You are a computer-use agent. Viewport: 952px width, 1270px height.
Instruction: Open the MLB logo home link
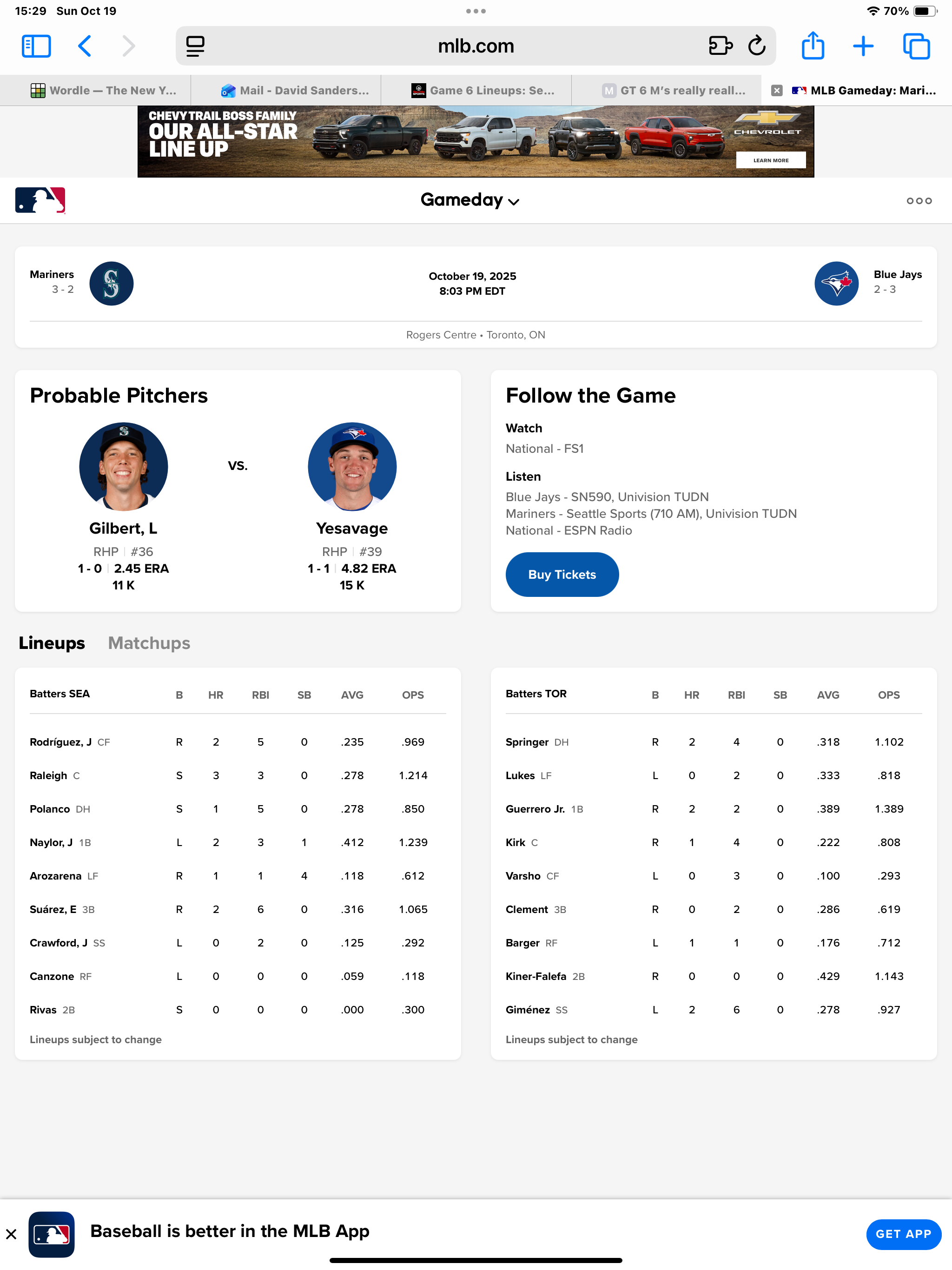pyautogui.click(x=40, y=200)
